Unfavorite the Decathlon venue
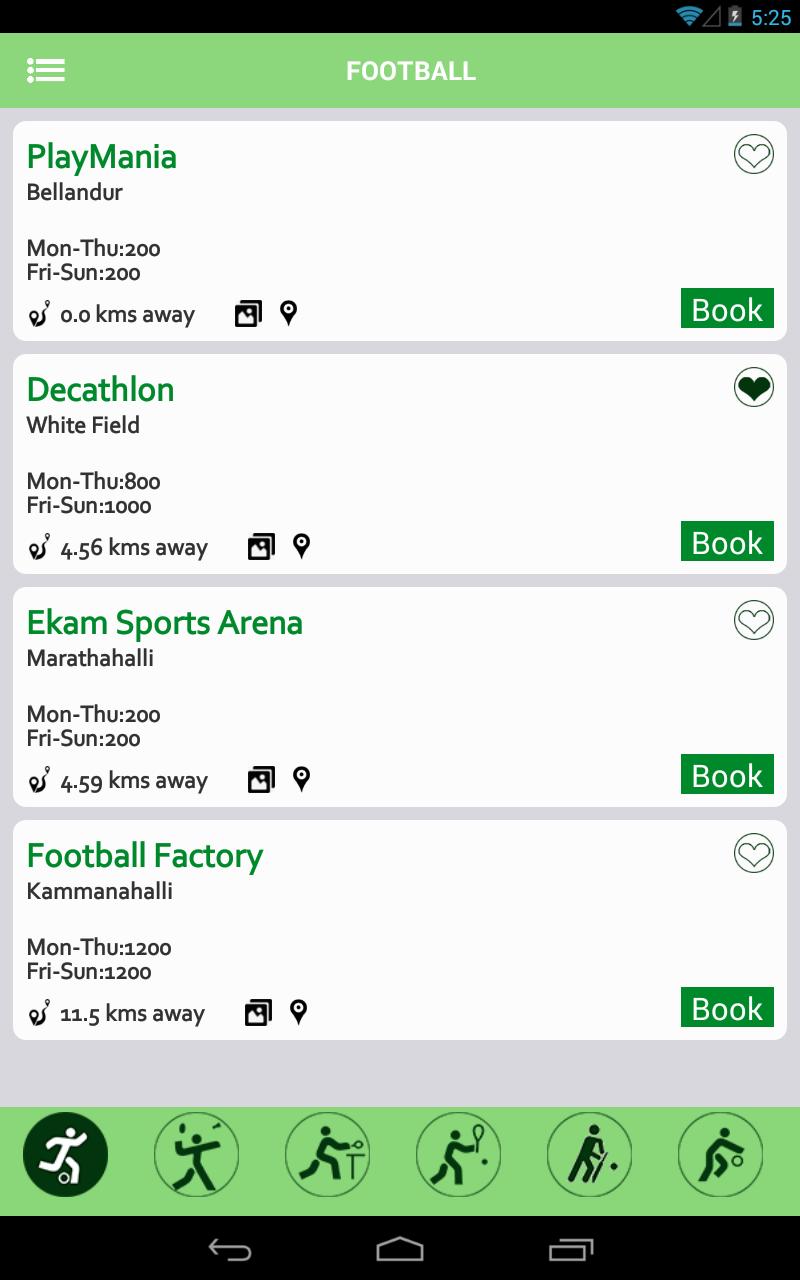This screenshot has width=800, height=1280. click(x=755, y=387)
